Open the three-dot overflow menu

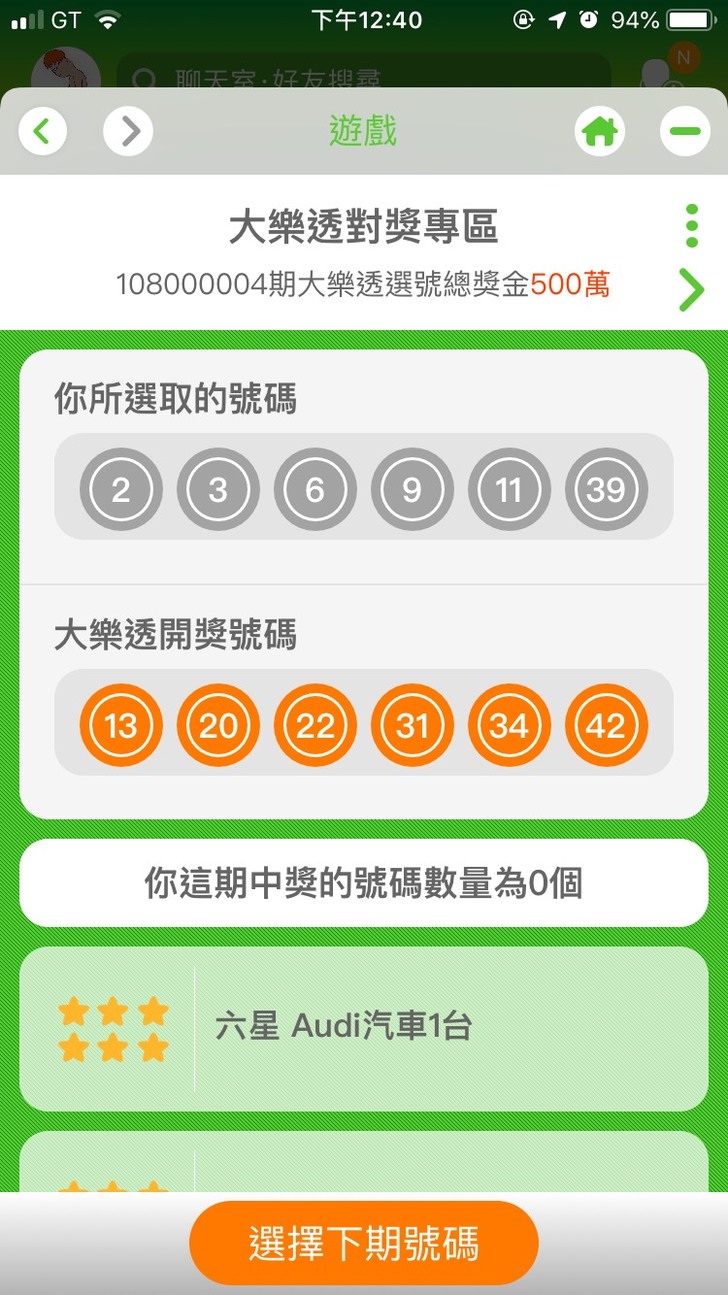coord(692,226)
